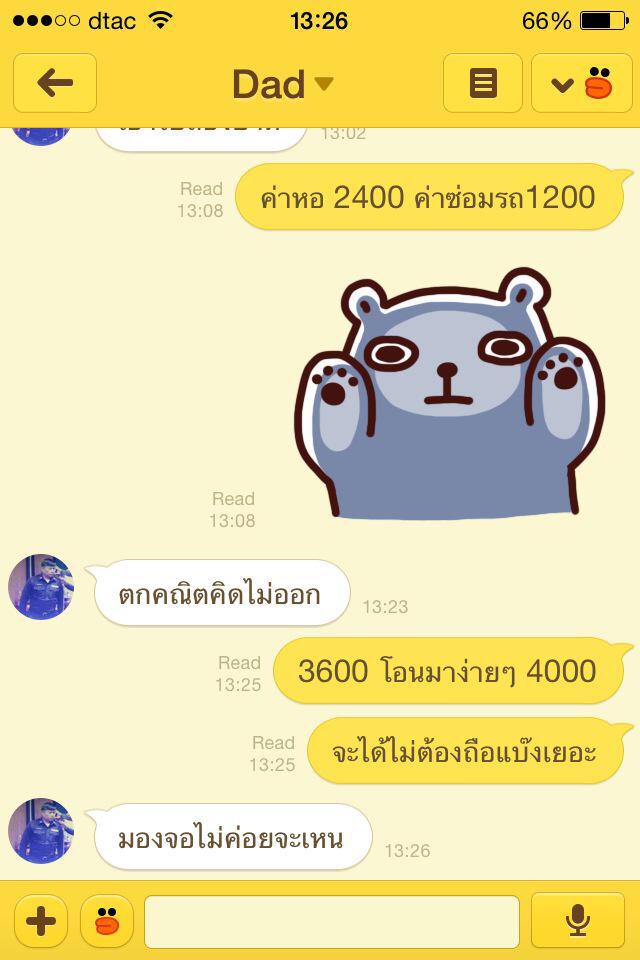This screenshot has height=960, width=640.
Task: Tap the microphone voice message button
Action: (x=577, y=921)
